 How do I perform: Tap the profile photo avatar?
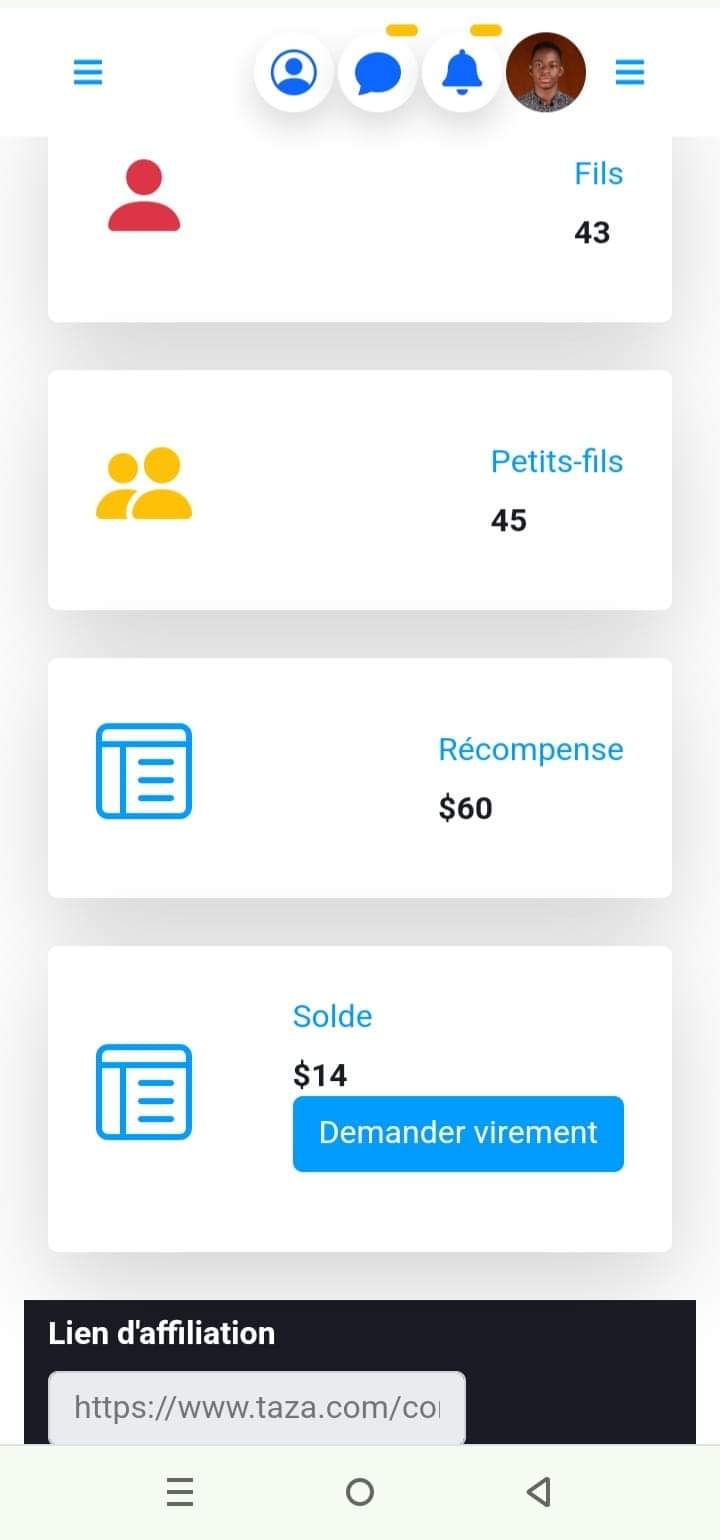click(546, 73)
